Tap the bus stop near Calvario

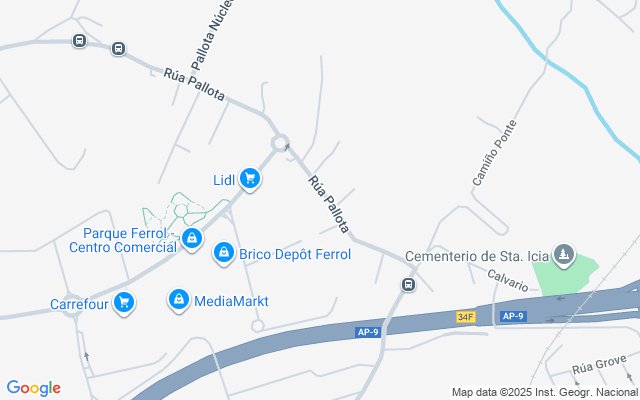click(x=408, y=284)
